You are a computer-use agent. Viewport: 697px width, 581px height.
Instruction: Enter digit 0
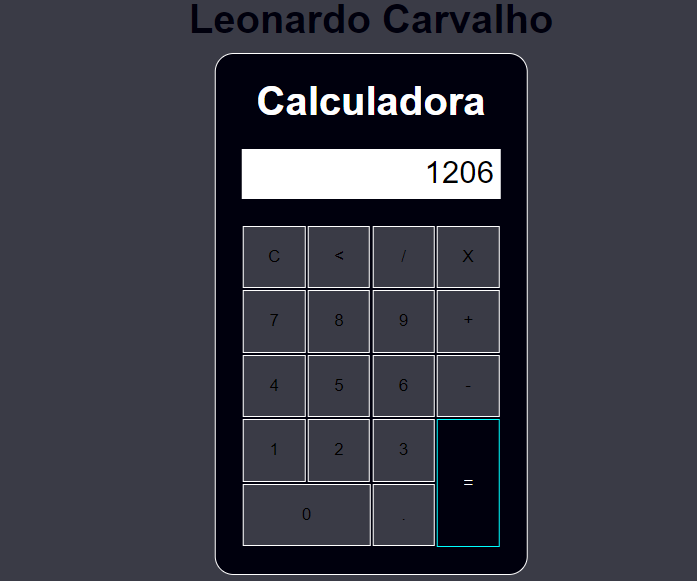click(306, 515)
